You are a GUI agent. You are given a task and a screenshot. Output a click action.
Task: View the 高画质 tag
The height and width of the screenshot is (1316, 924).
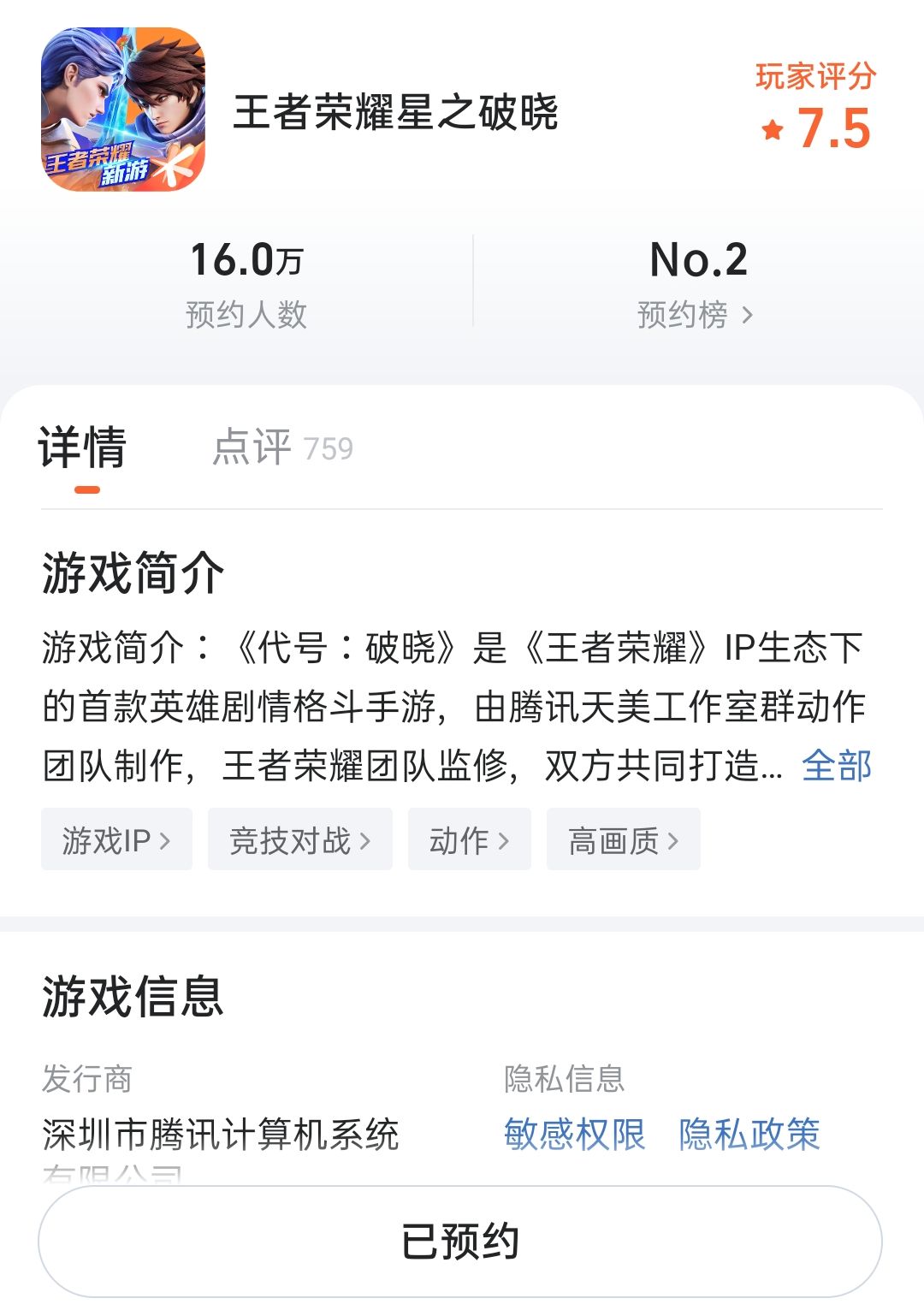click(x=623, y=840)
